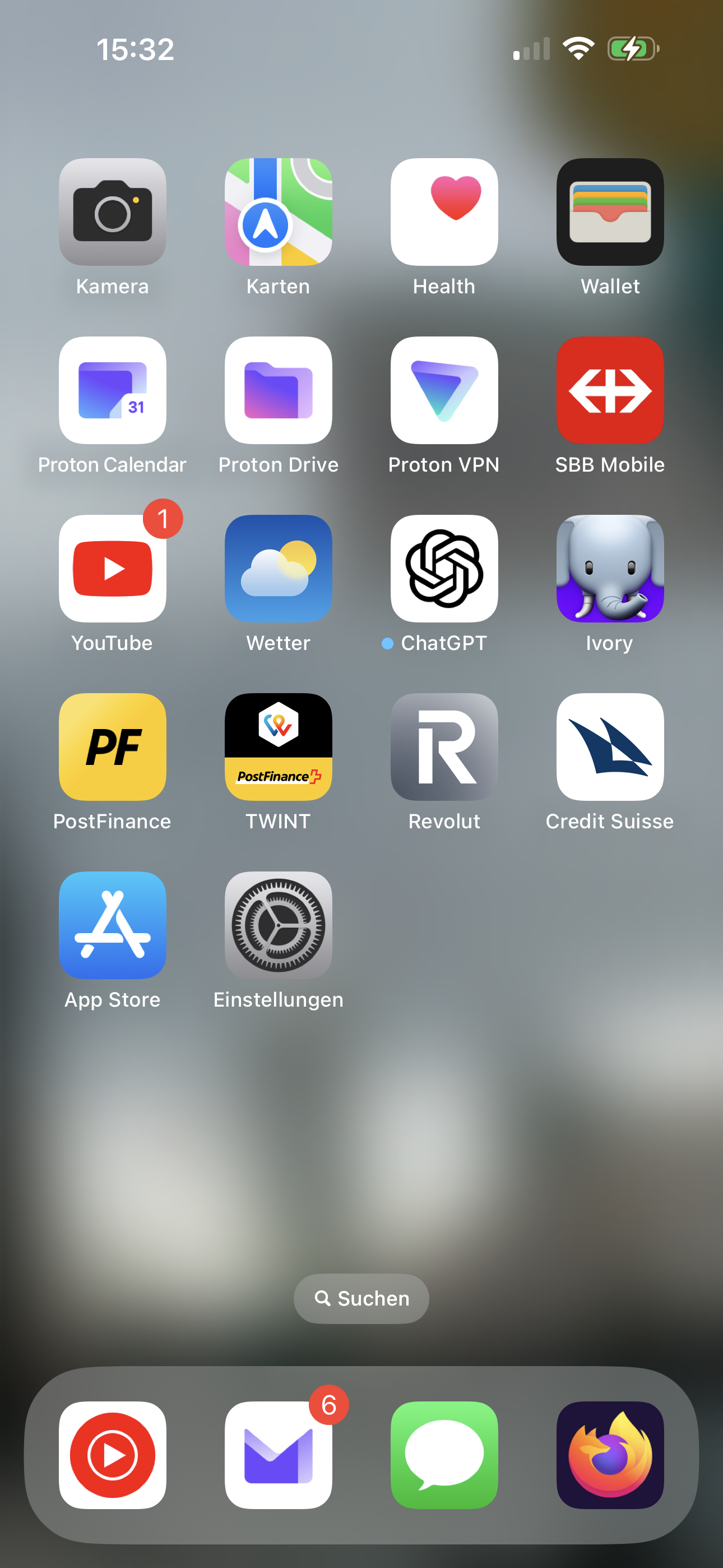Launch Karten maps app
The image size is (723, 1568).
pyautogui.click(x=278, y=212)
